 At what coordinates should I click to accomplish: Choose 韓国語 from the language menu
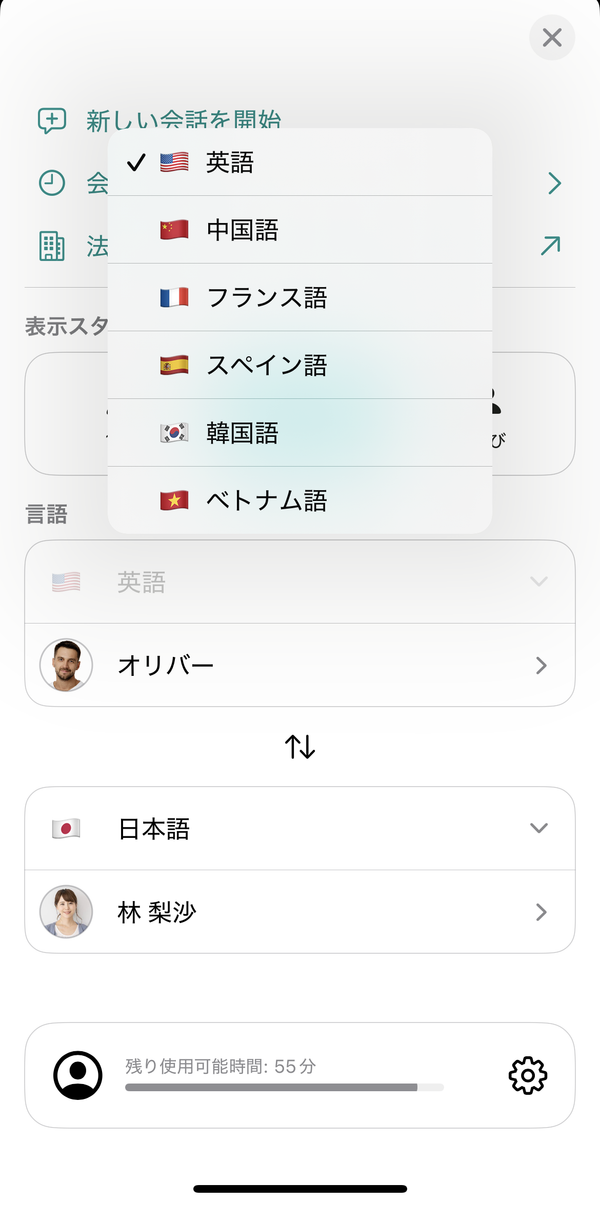(x=300, y=433)
